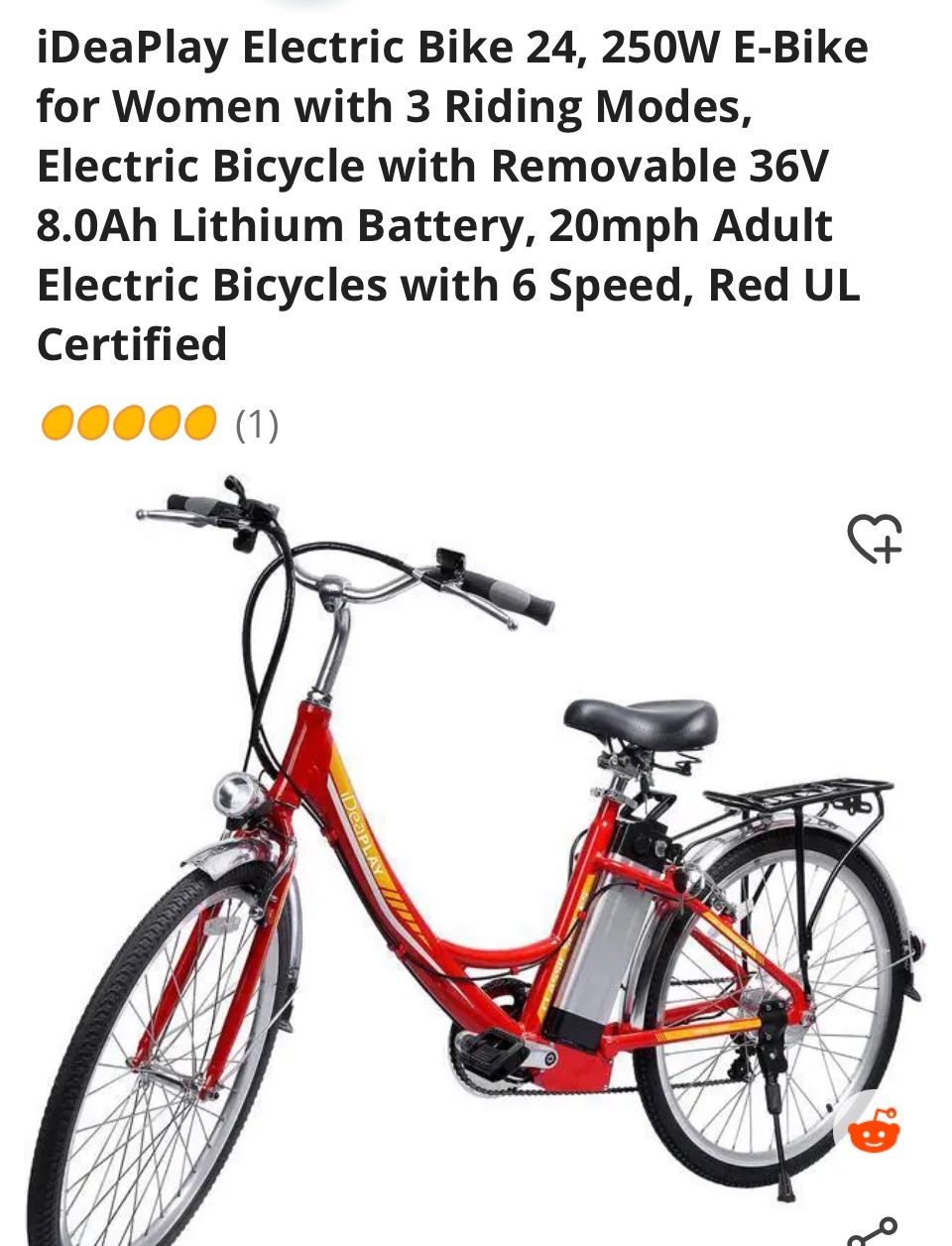Add this e-bike to favorites list
This screenshot has width=952, height=1246.
875,539
